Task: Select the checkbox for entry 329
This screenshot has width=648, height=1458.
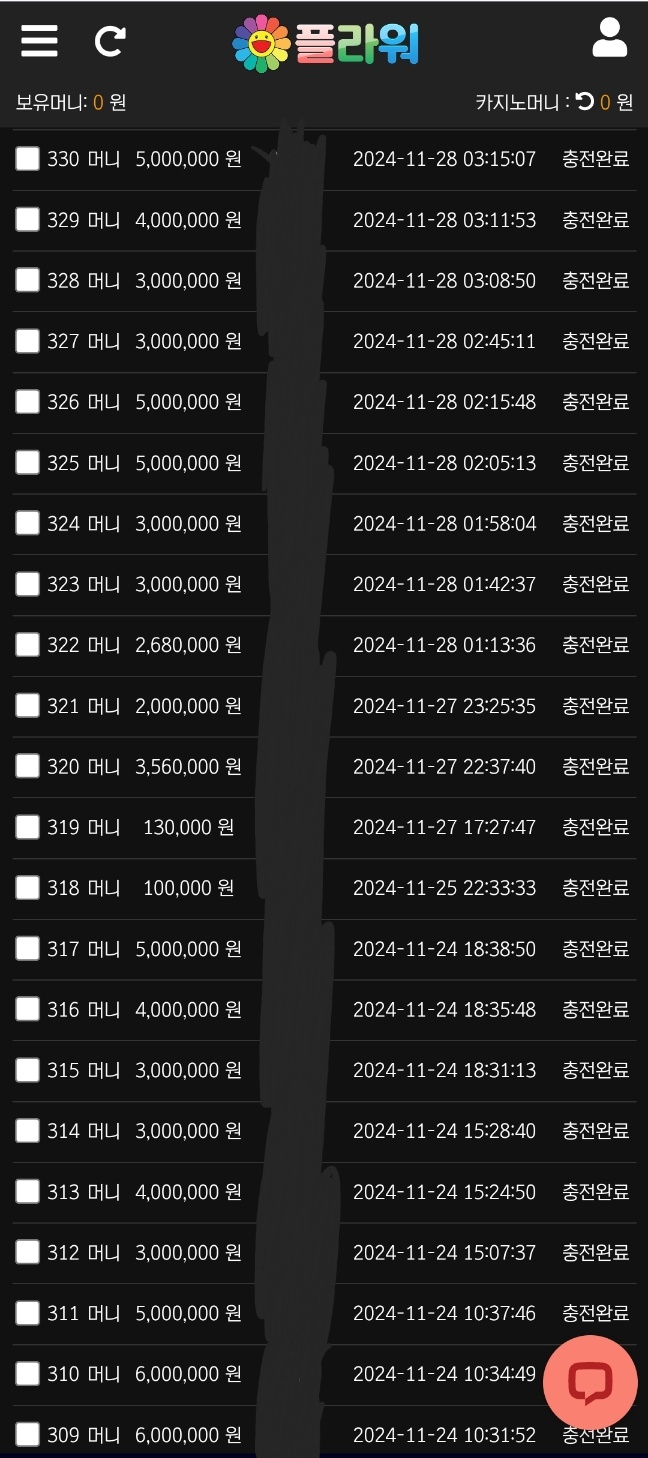Action: [28, 219]
